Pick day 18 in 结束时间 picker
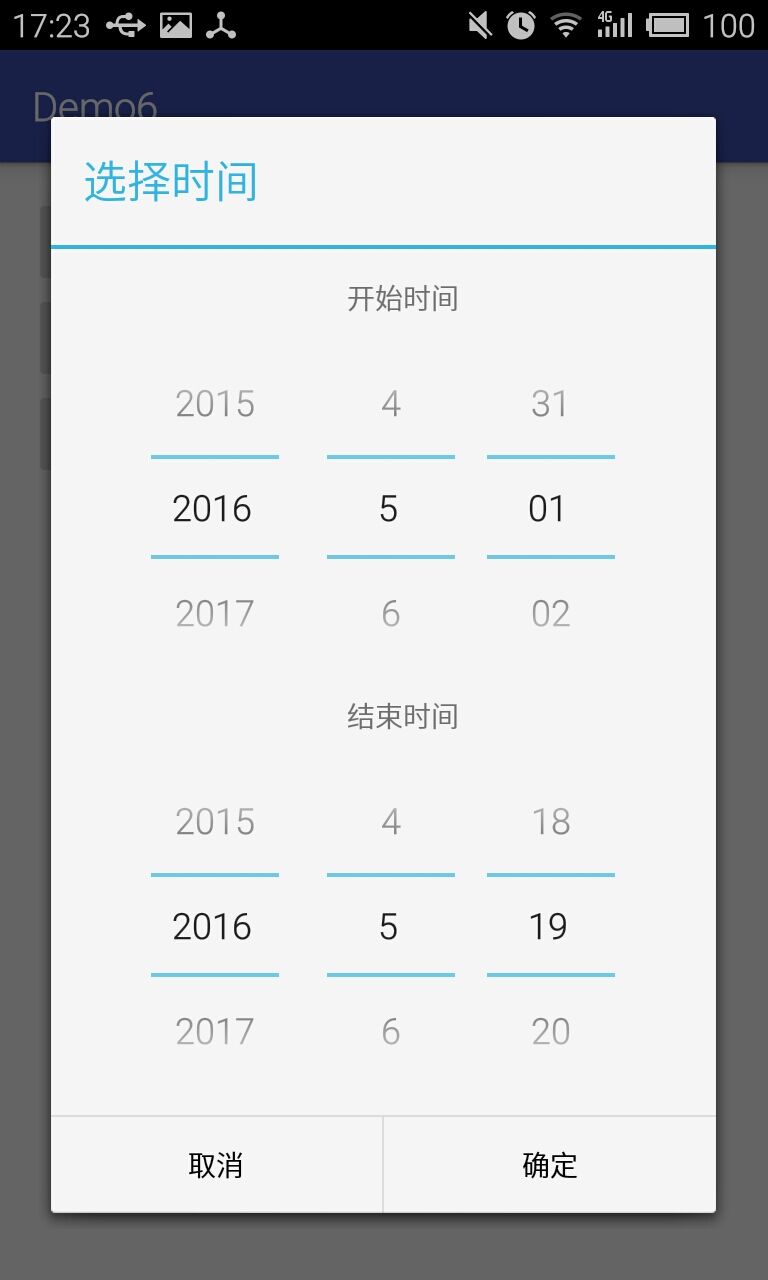 [550, 822]
